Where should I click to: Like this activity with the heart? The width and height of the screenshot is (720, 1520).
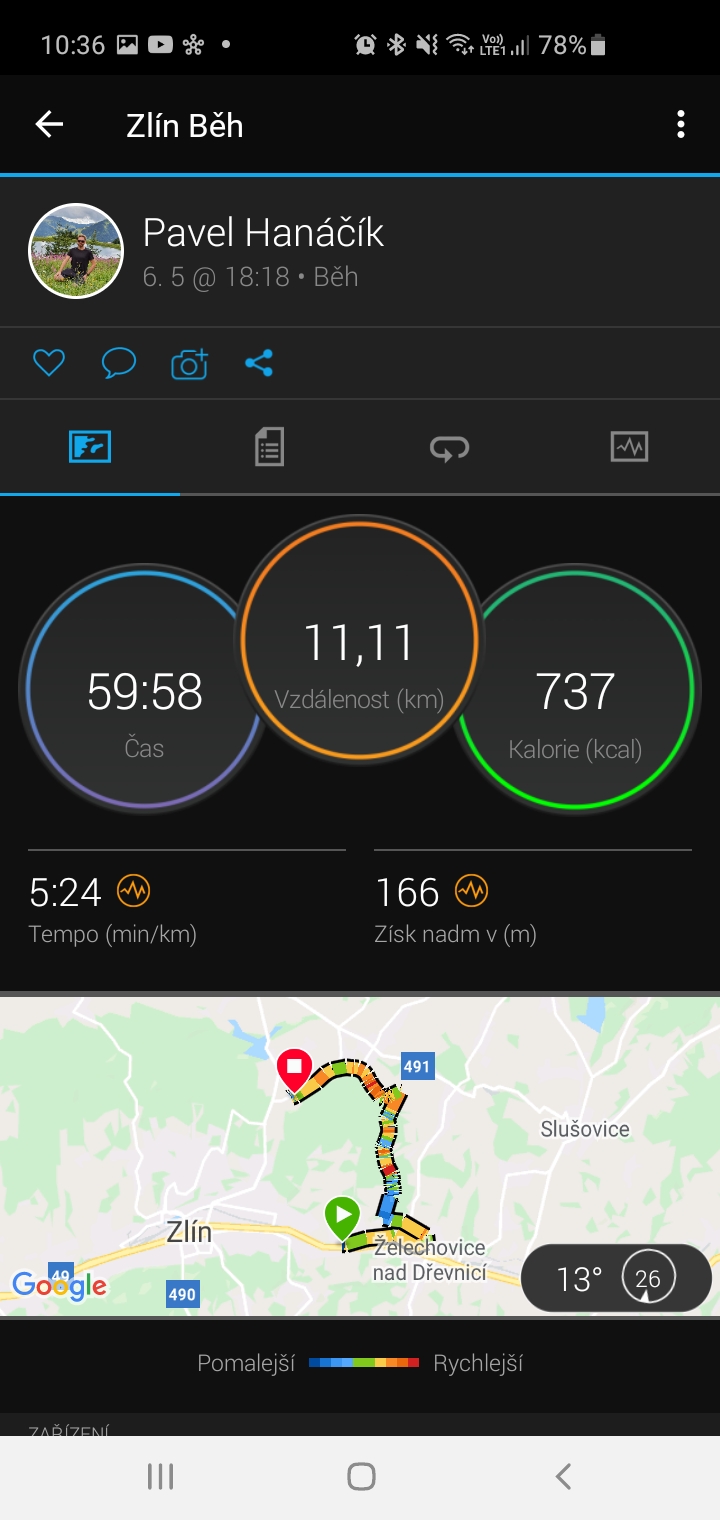click(49, 363)
